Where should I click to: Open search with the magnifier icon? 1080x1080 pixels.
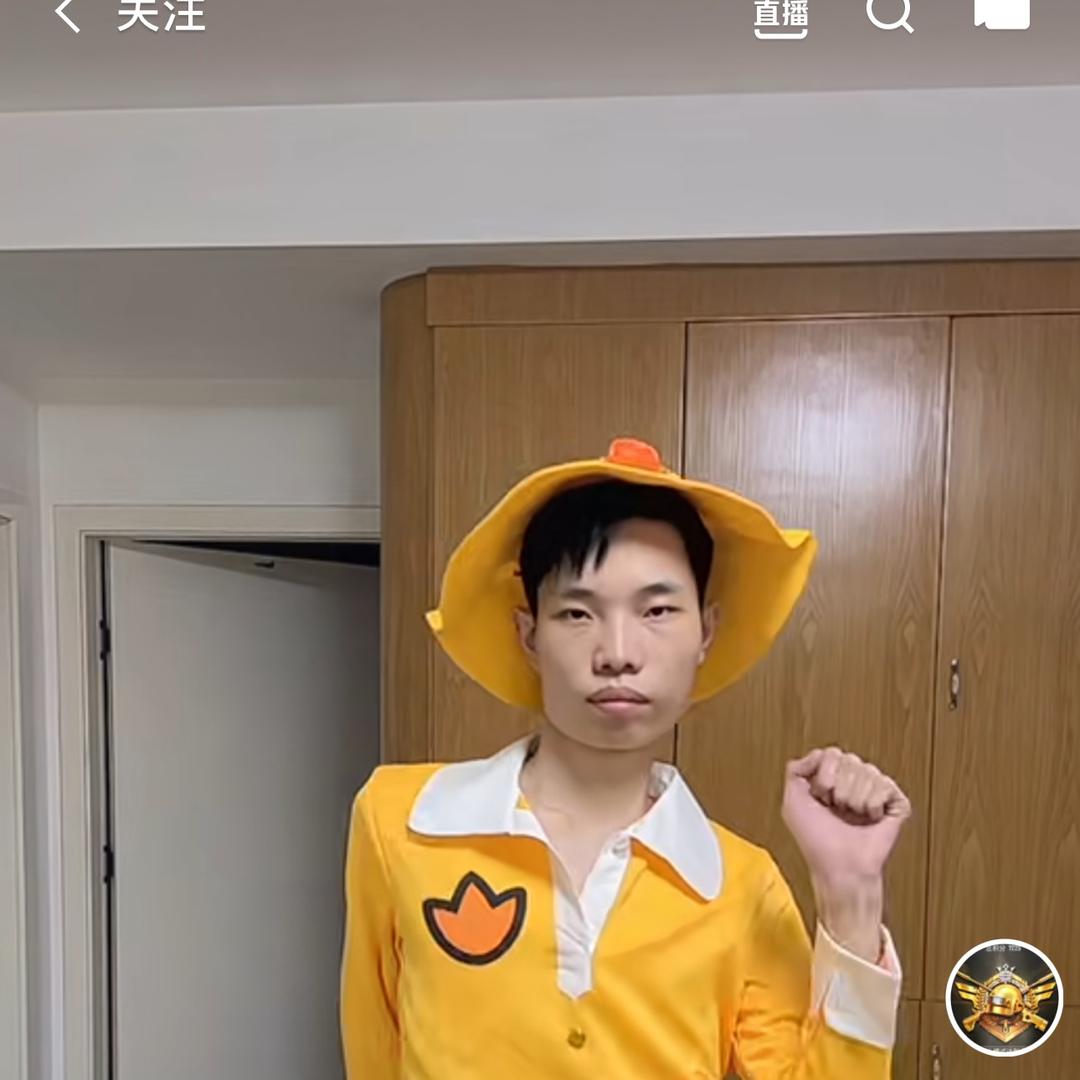(889, 14)
